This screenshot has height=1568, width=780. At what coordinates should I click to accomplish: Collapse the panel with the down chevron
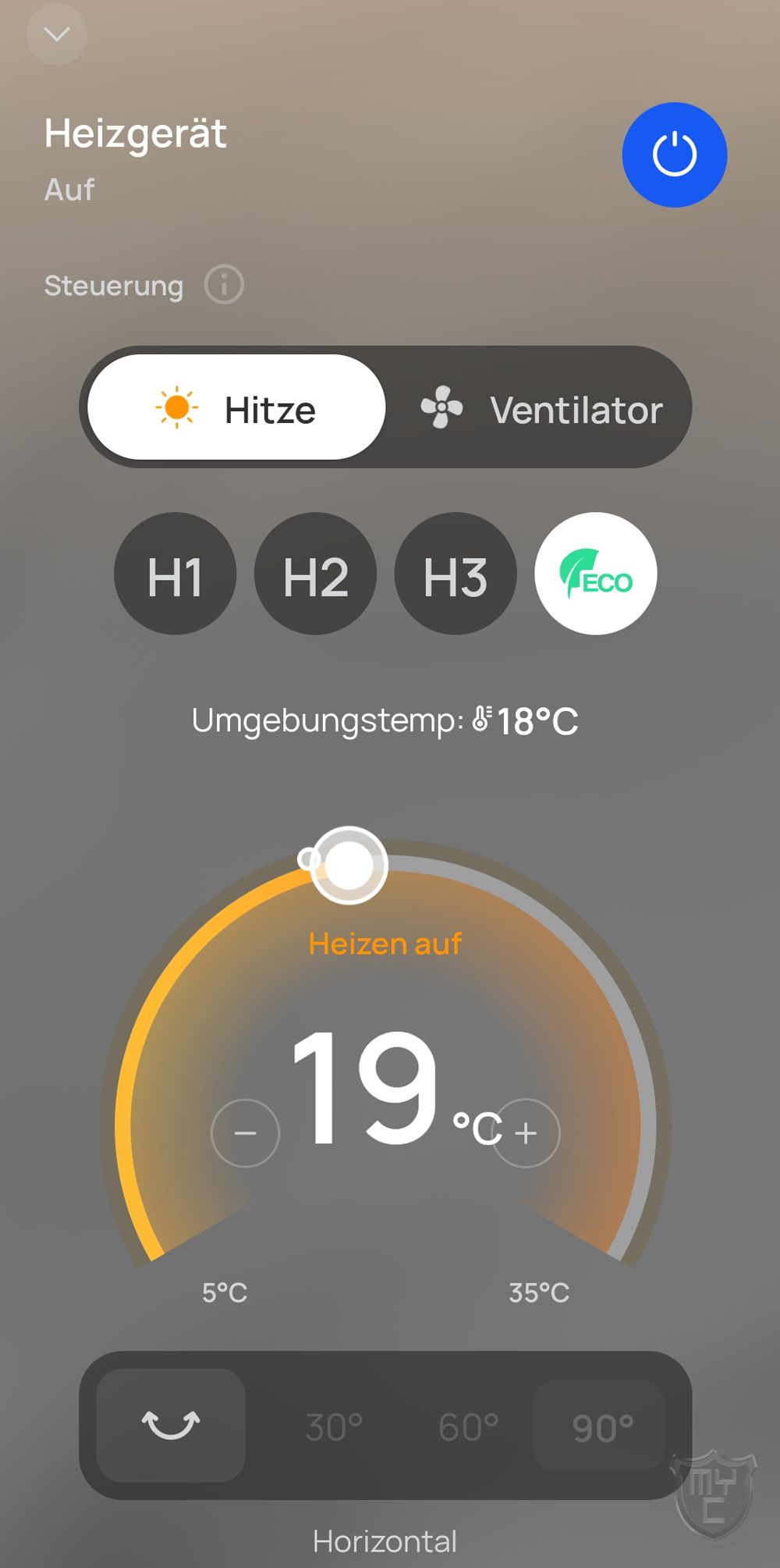pyautogui.click(x=56, y=34)
